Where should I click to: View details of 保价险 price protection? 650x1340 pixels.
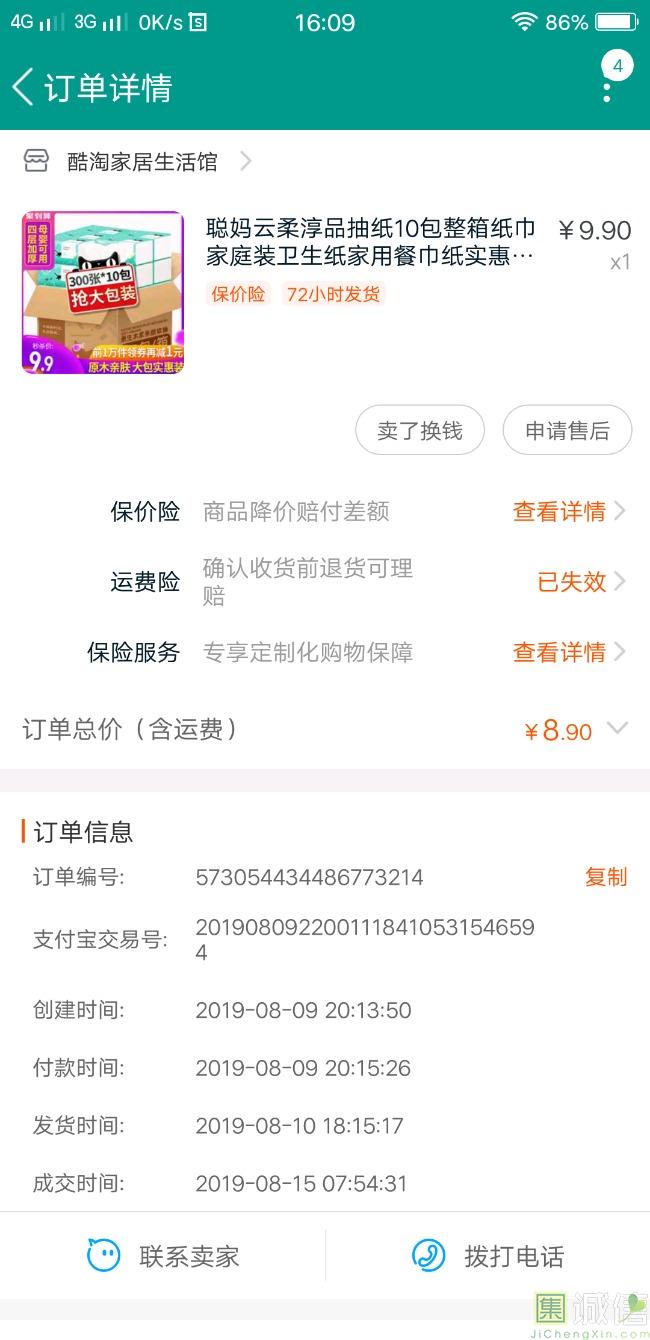coord(568,511)
